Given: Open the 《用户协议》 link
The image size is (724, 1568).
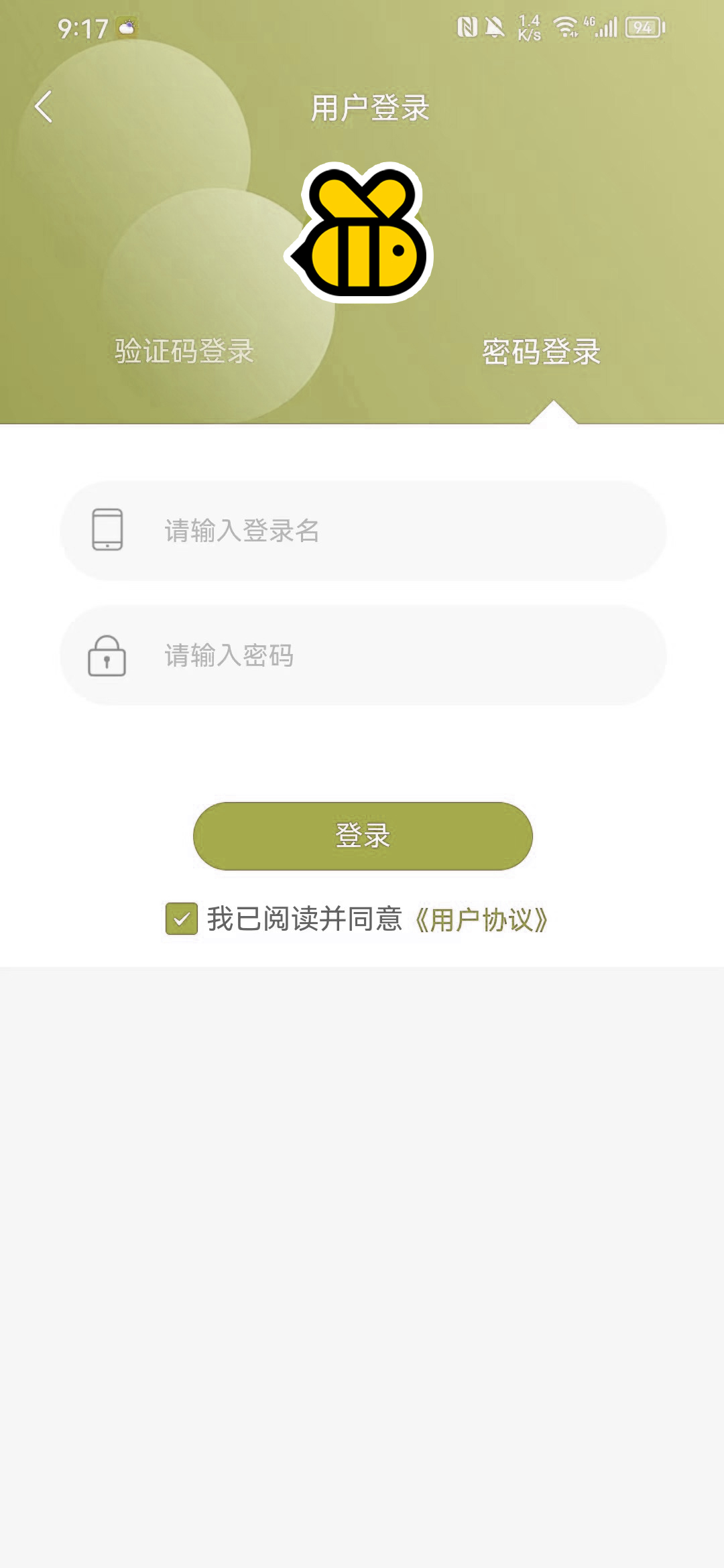Looking at the screenshot, I should pos(481,919).
